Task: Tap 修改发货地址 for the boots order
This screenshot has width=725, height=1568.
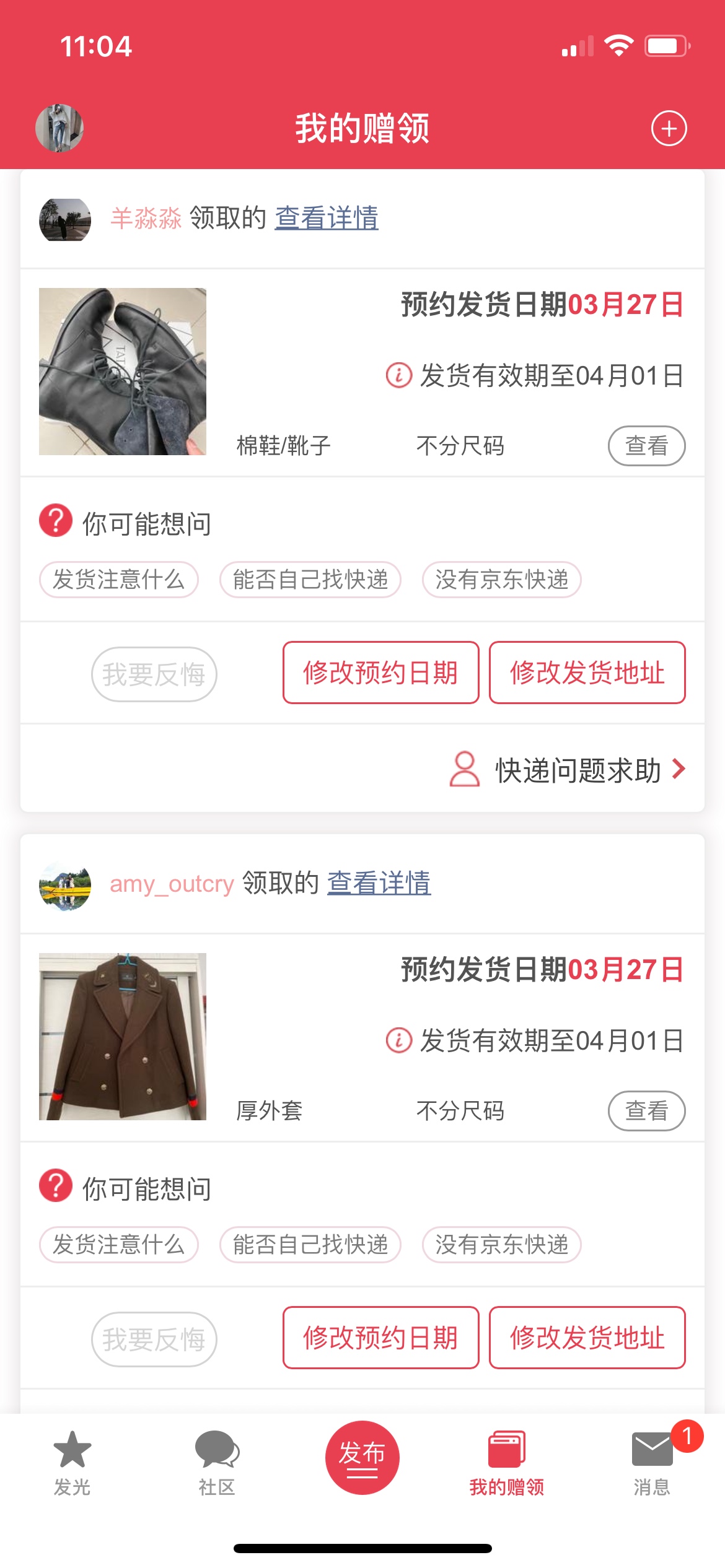Action: pos(587,673)
